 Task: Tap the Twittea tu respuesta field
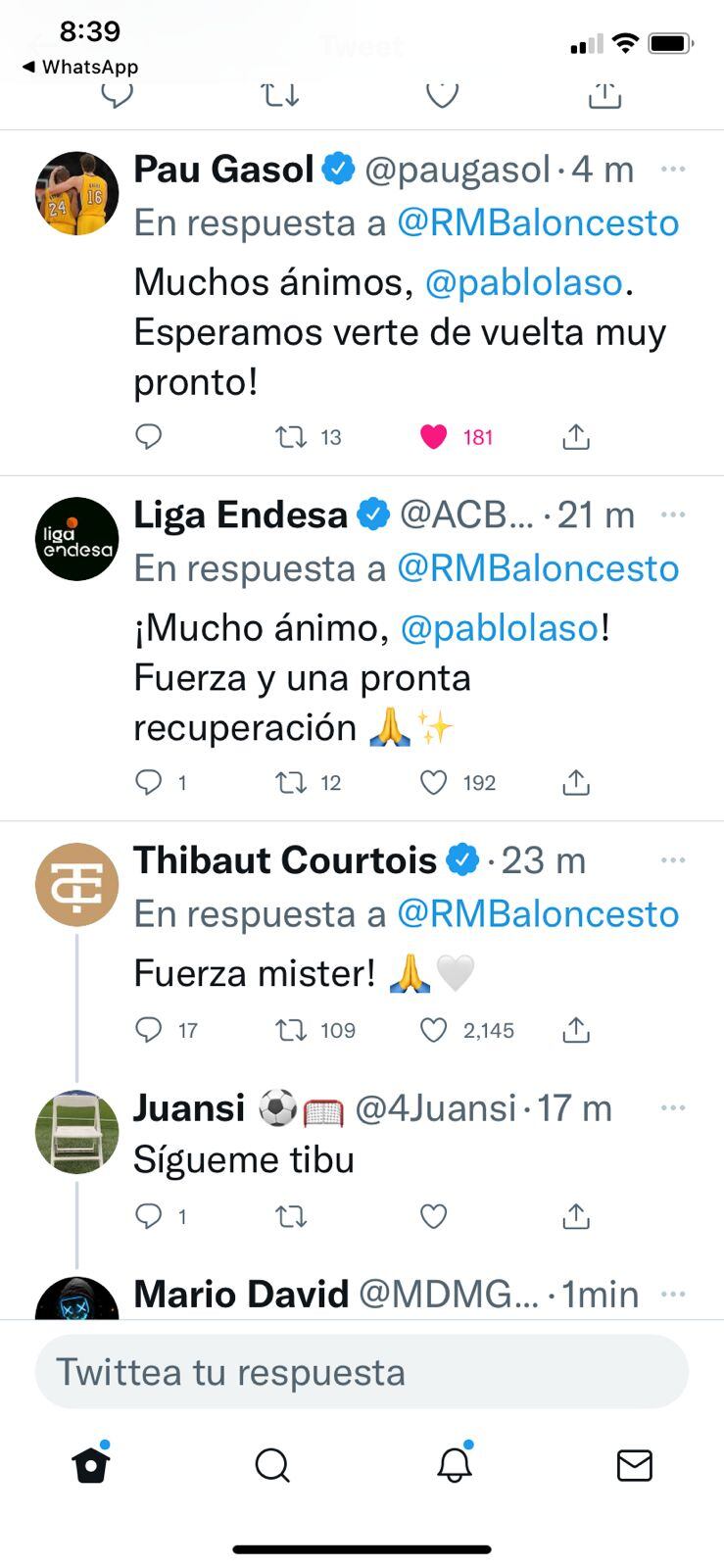(x=362, y=1372)
